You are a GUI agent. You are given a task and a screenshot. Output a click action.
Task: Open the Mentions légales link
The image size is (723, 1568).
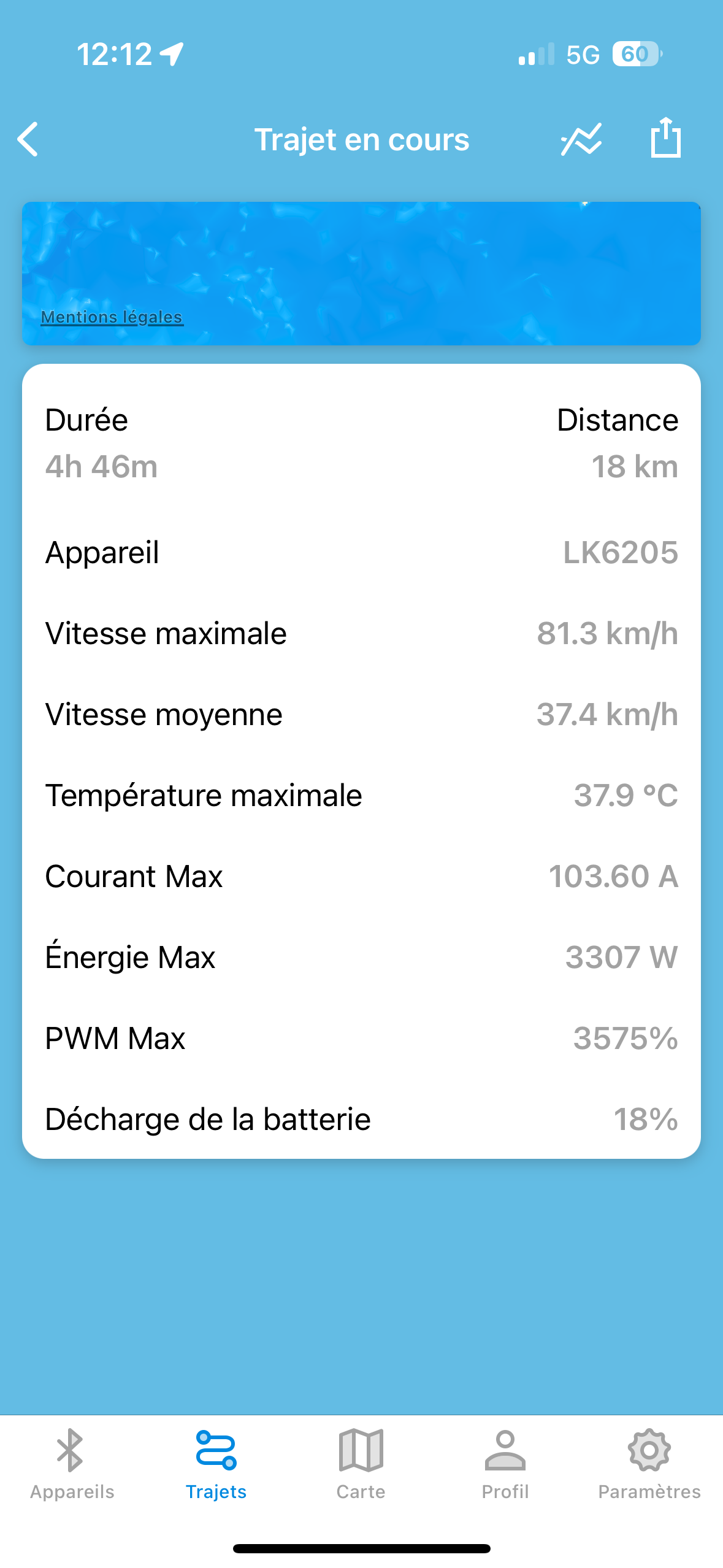point(112,317)
